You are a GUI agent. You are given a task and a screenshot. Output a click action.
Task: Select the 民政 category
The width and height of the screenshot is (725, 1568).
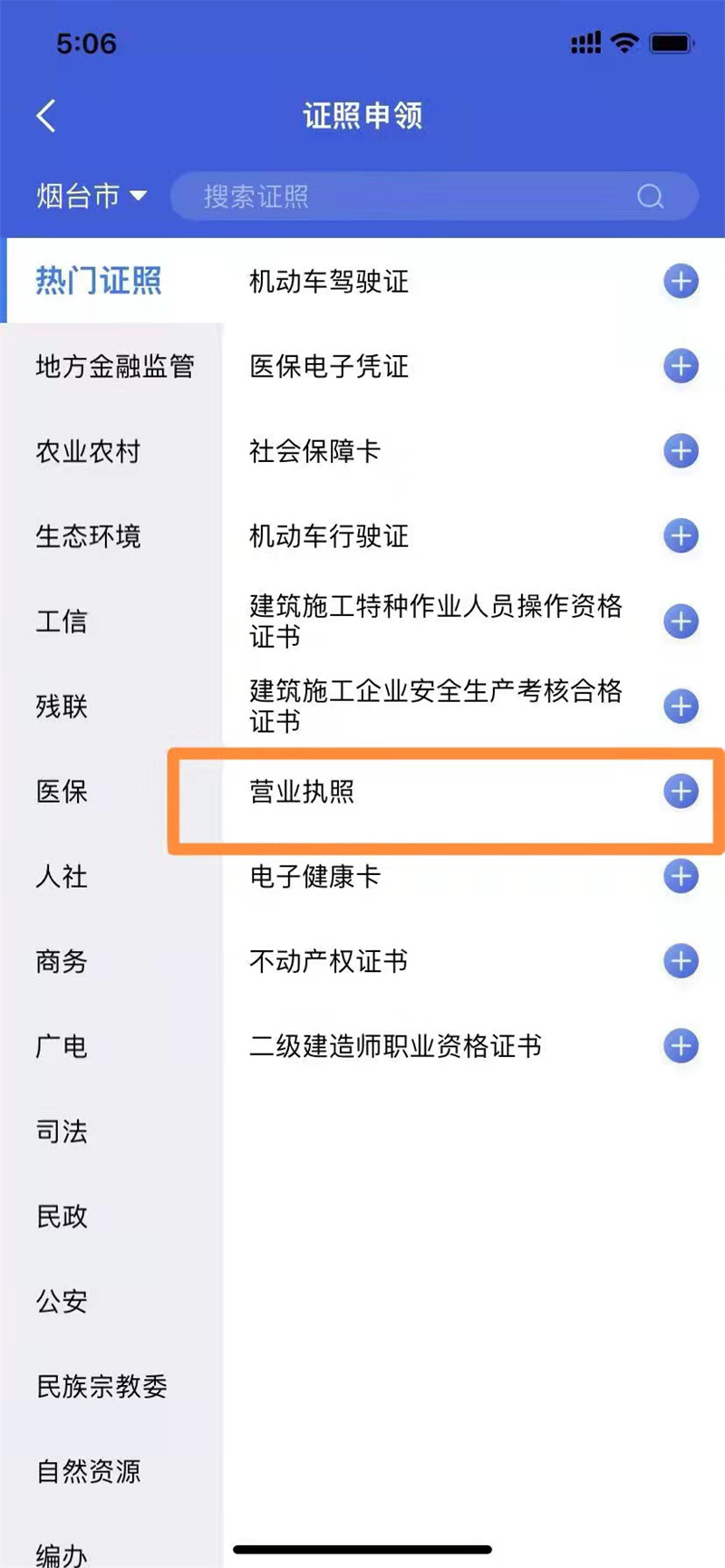coord(62,1216)
